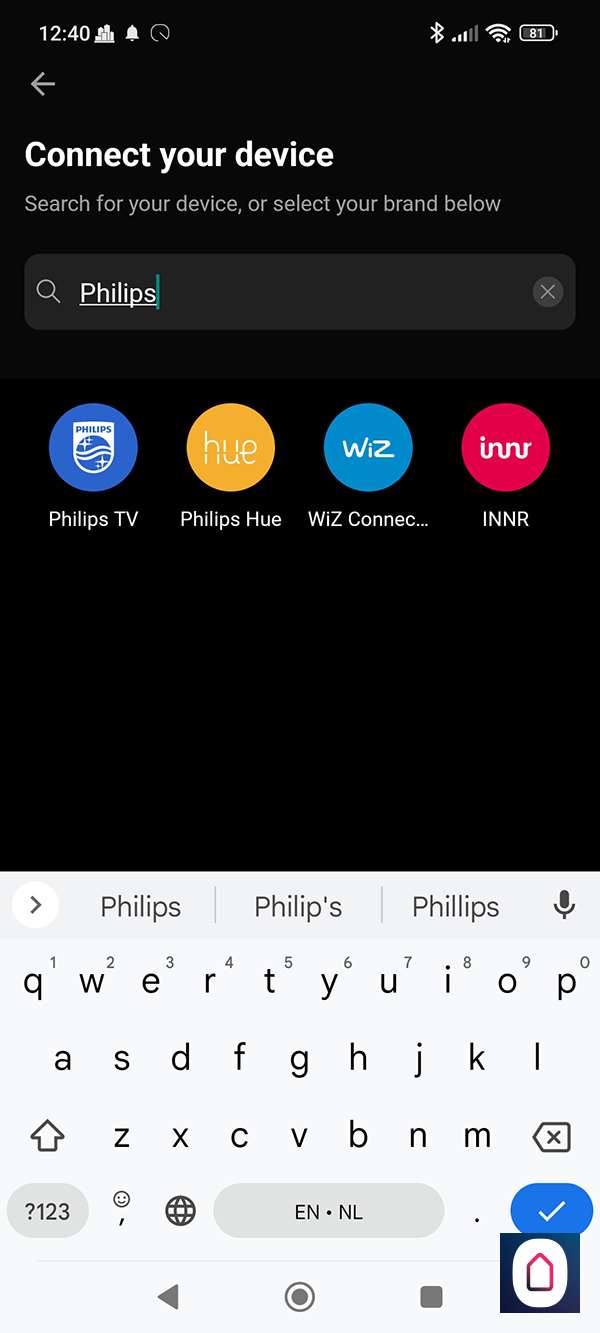Tap the shift key

tap(48, 1137)
